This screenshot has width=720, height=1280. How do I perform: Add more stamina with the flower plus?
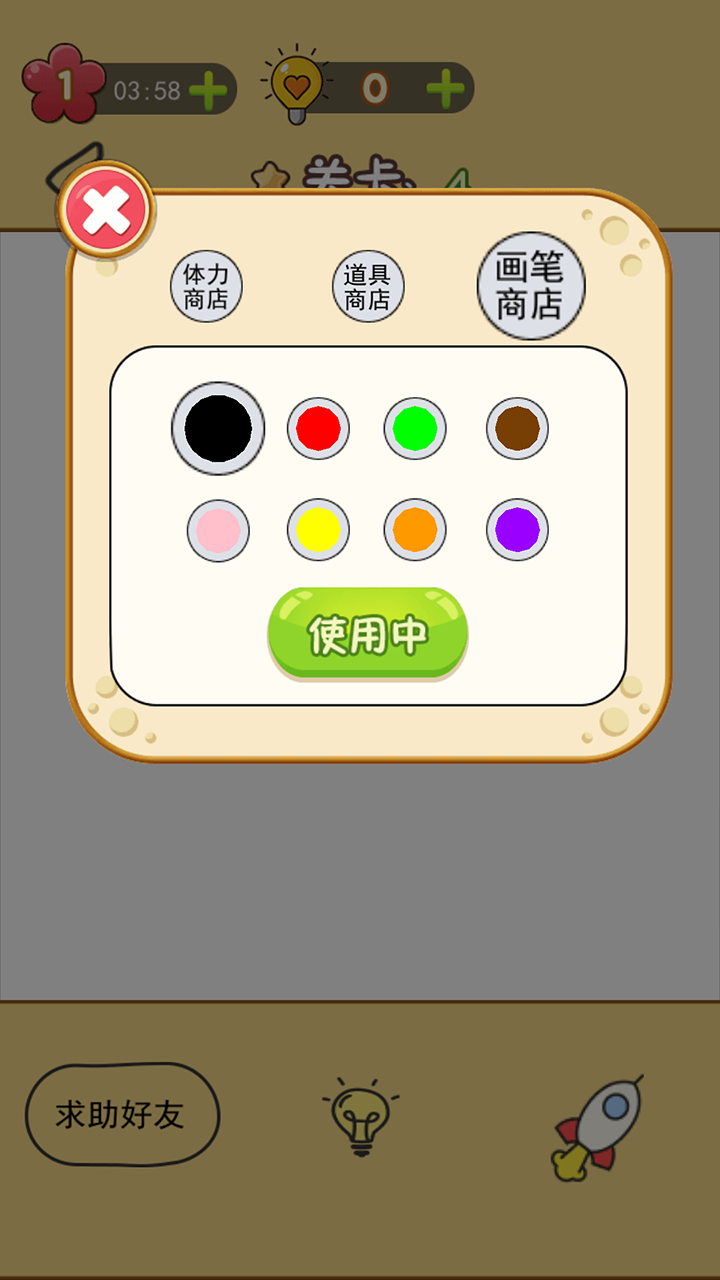pos(208,91)
